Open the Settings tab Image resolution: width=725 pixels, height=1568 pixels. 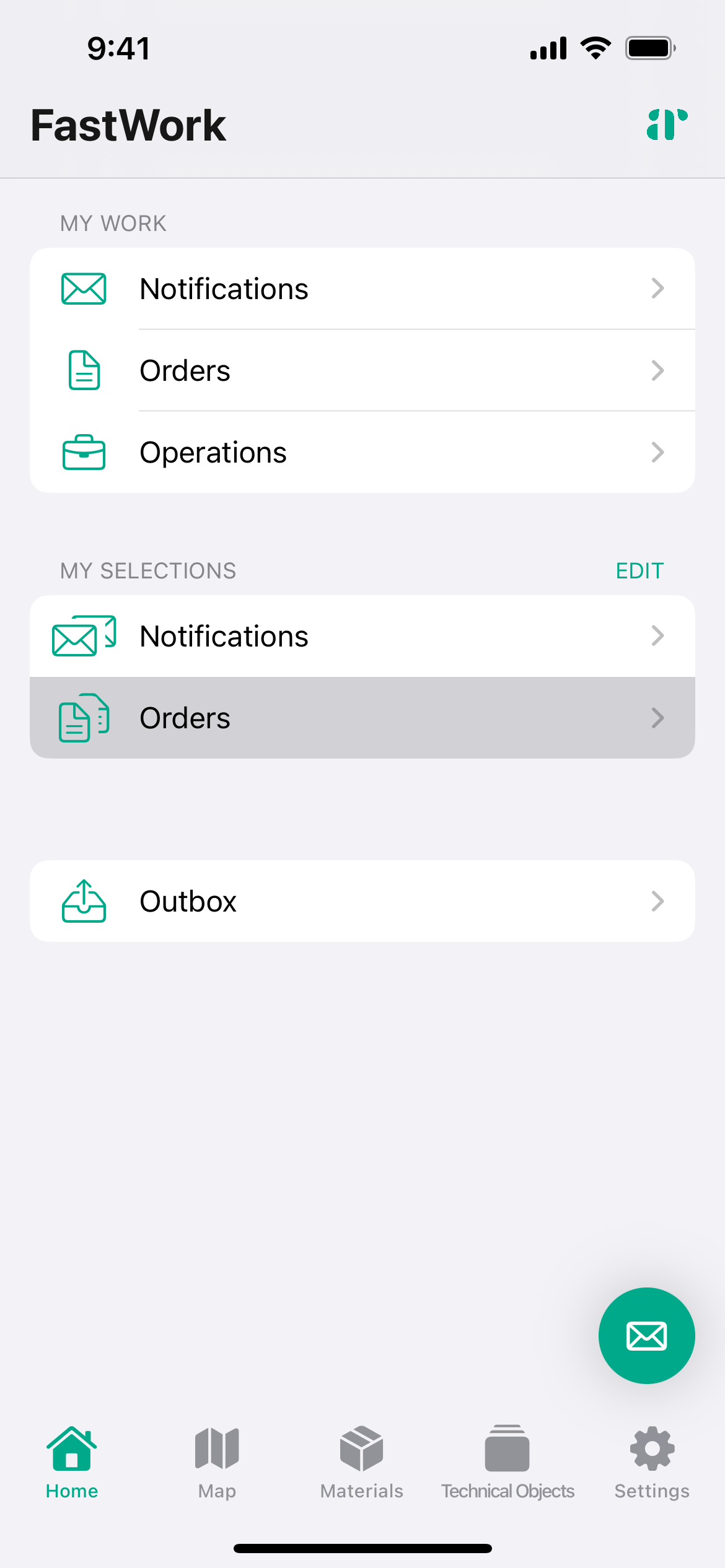(x=652, y=1463)
